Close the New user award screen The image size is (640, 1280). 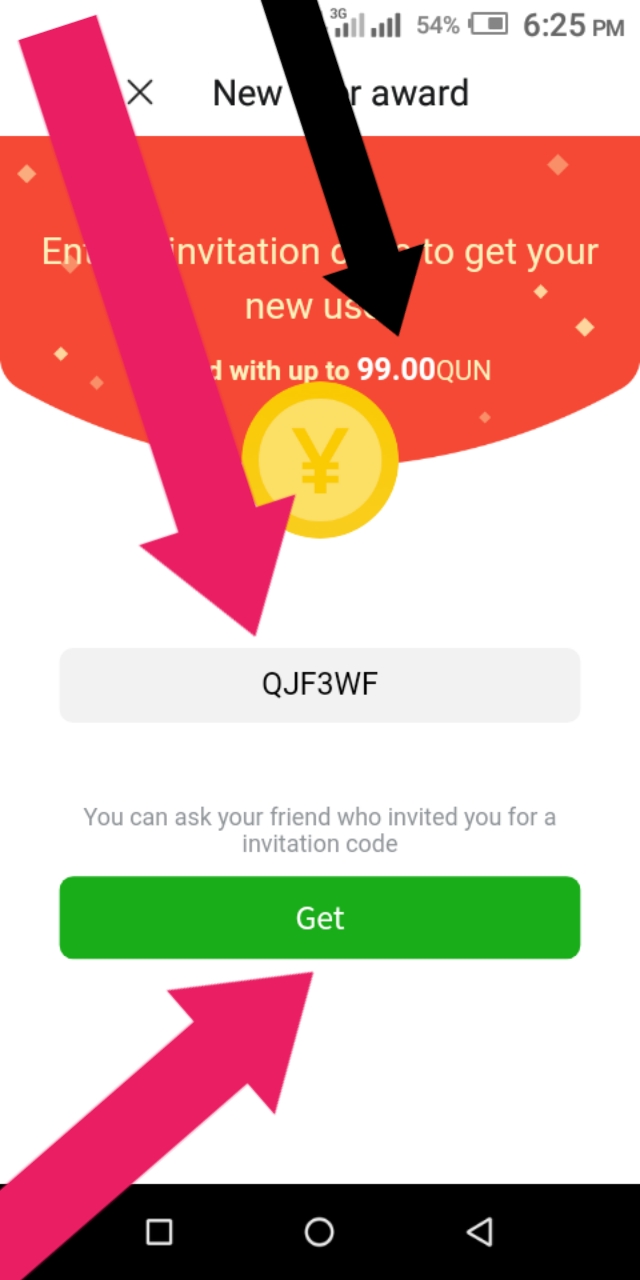pyautogui.click(x=140, y=93)
